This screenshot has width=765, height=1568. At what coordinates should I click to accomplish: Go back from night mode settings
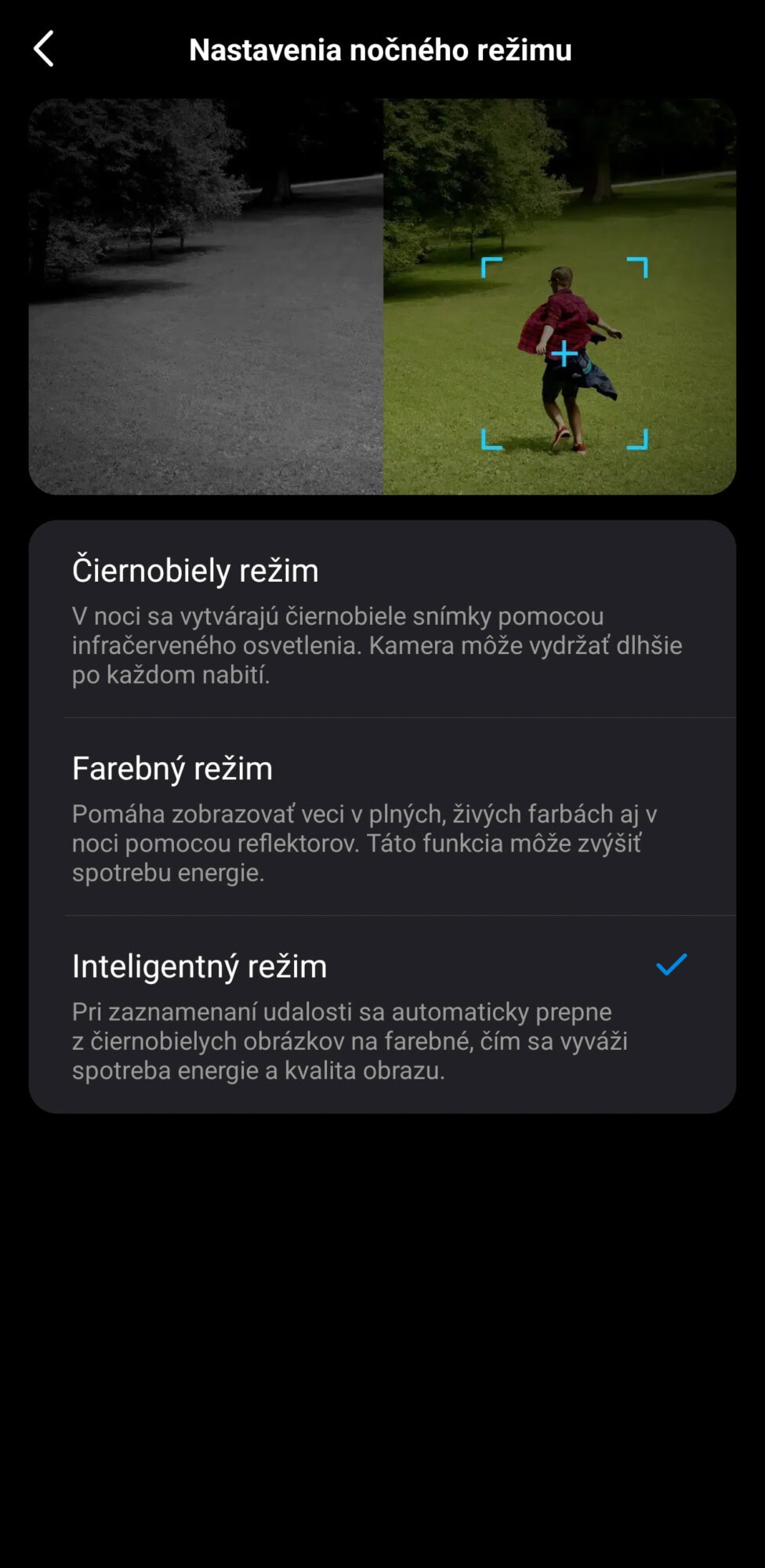[x=45, y=49]
